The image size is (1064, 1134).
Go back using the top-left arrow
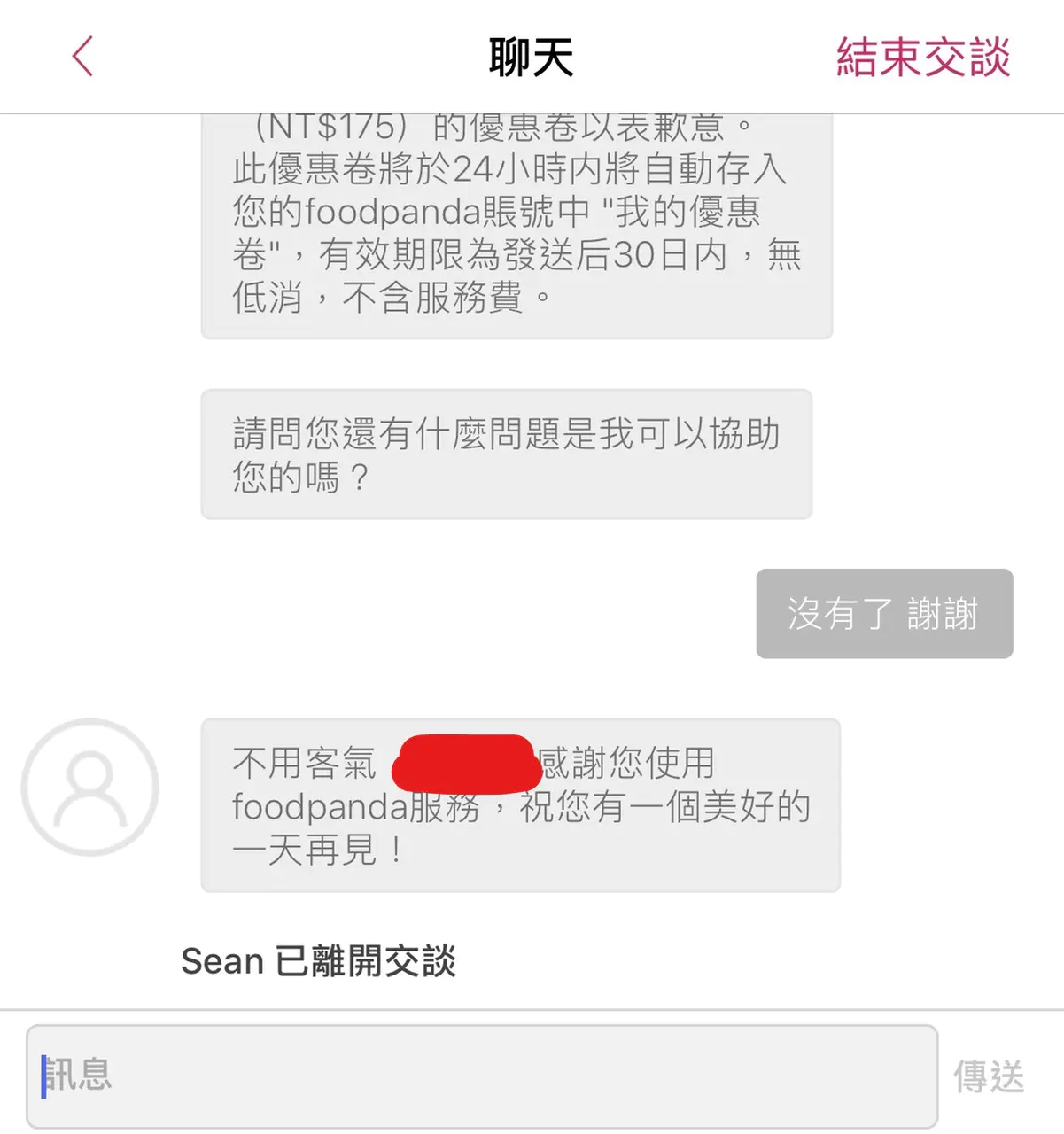(82, 58)
